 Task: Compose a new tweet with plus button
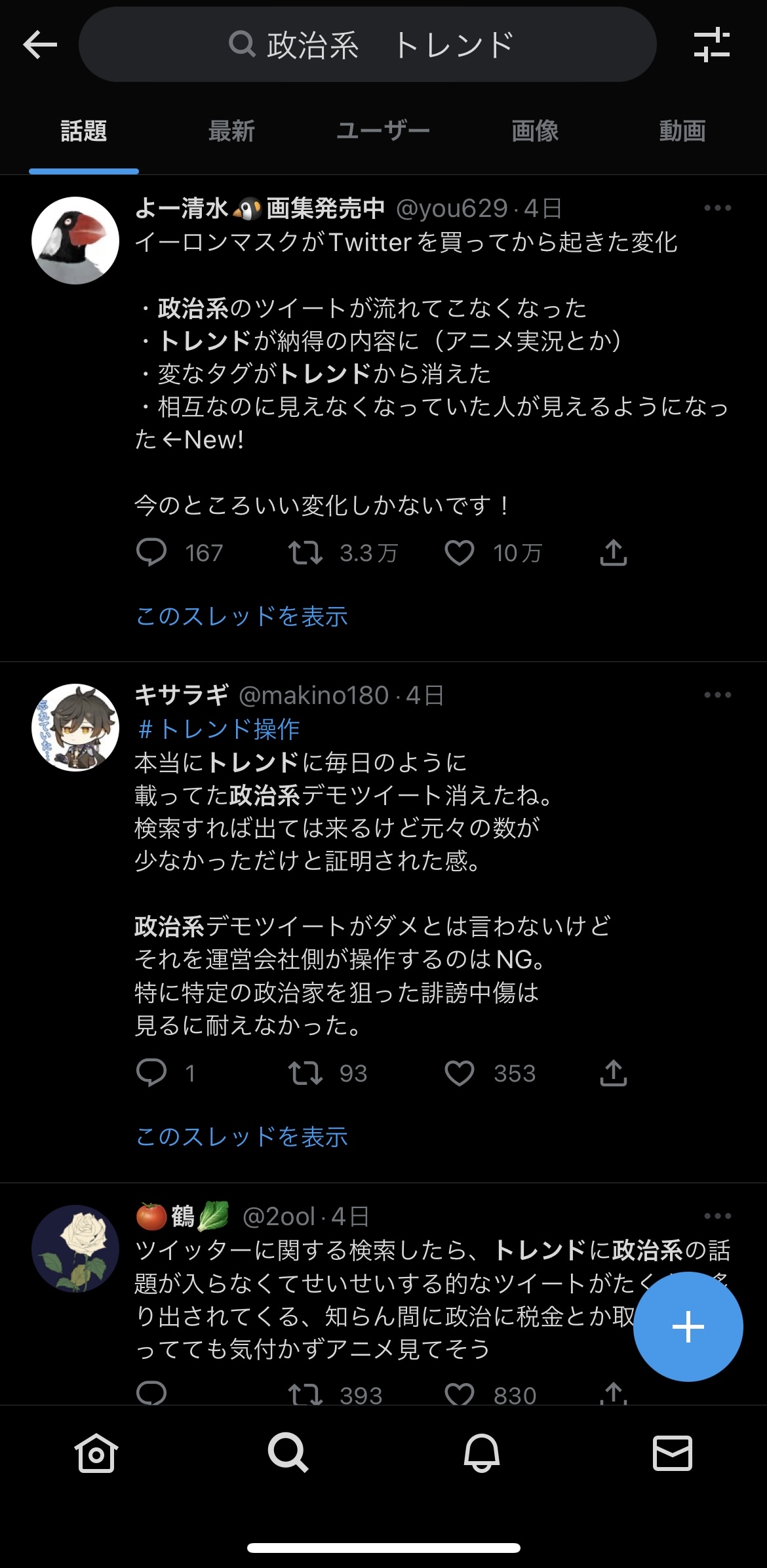coord(688,1327)
